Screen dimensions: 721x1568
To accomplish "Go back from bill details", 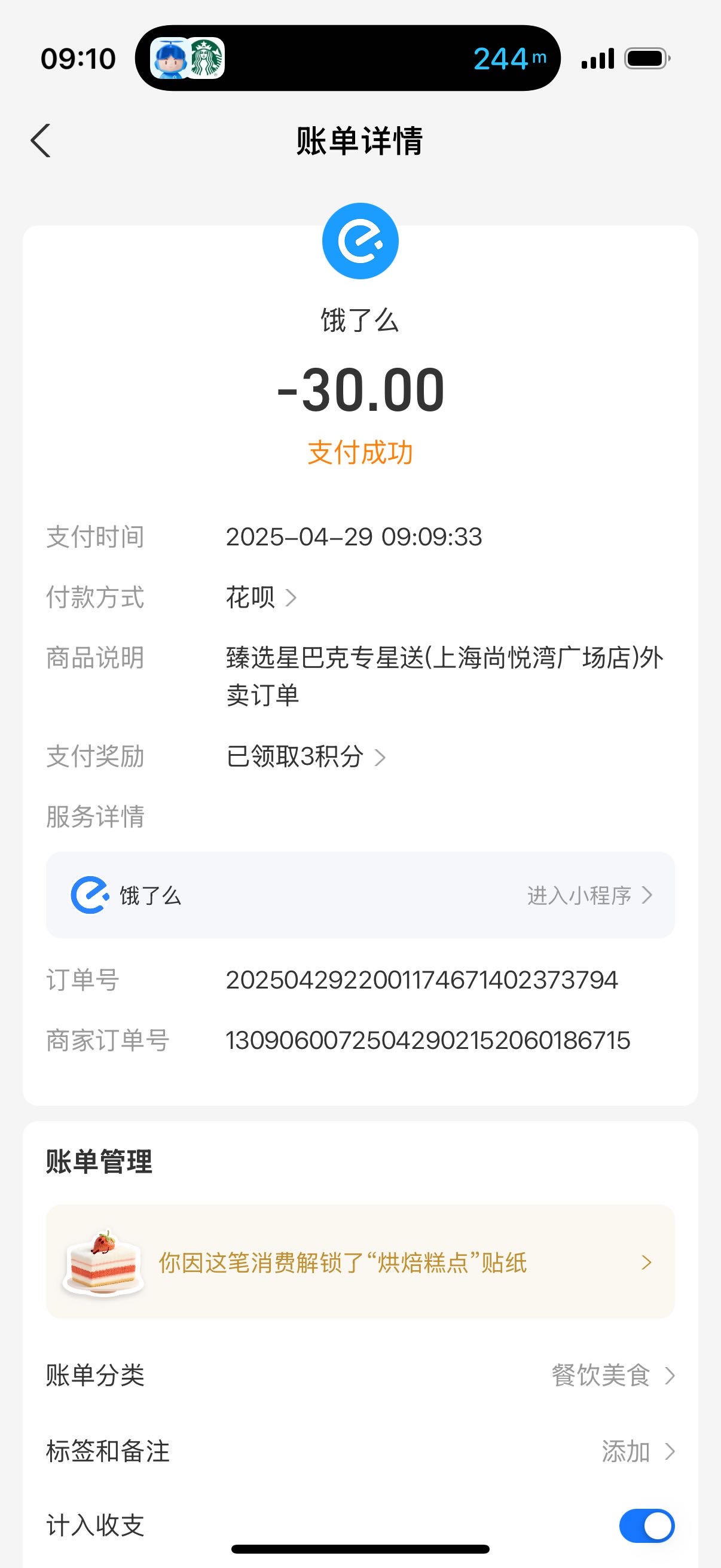I will (41, 141).
